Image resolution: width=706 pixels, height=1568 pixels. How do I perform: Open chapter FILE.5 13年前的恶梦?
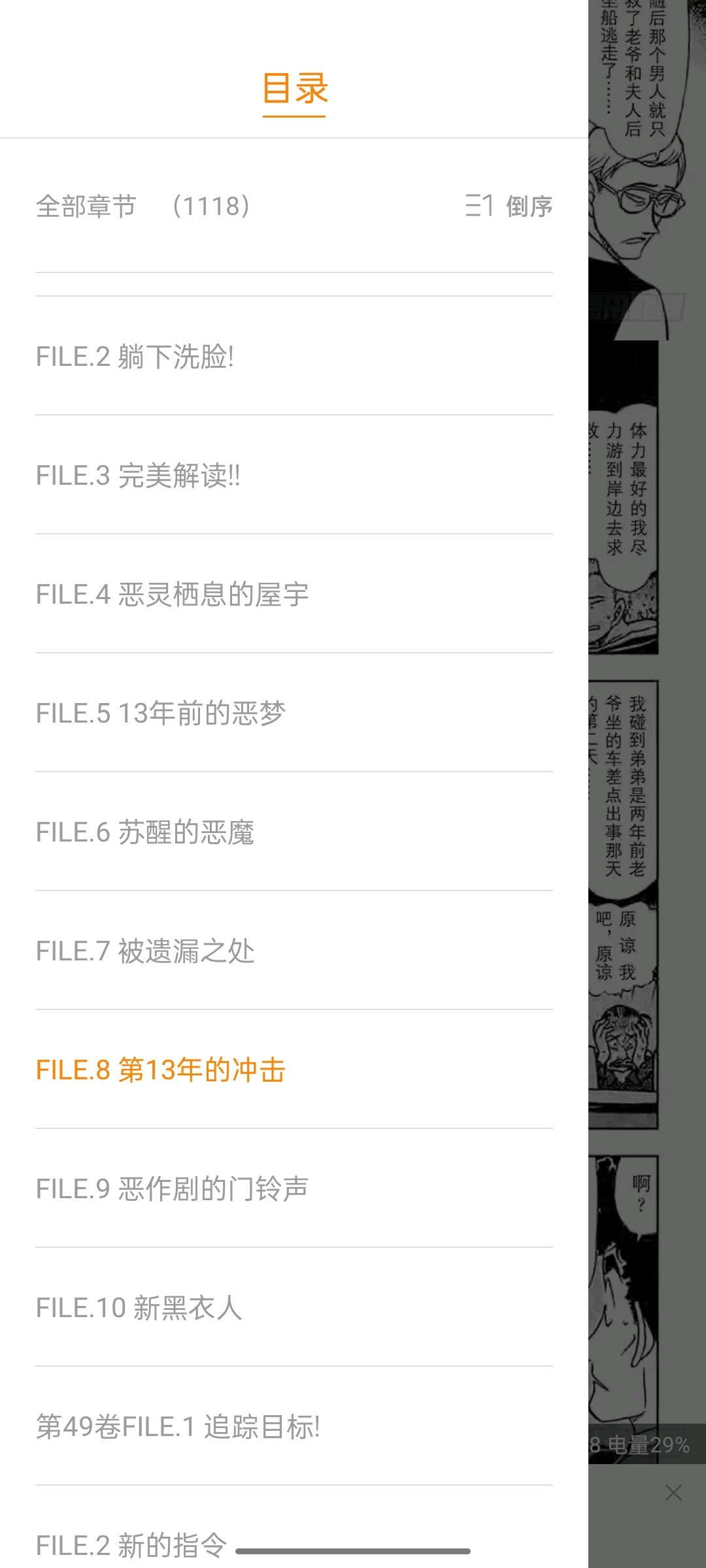(161, 713)
